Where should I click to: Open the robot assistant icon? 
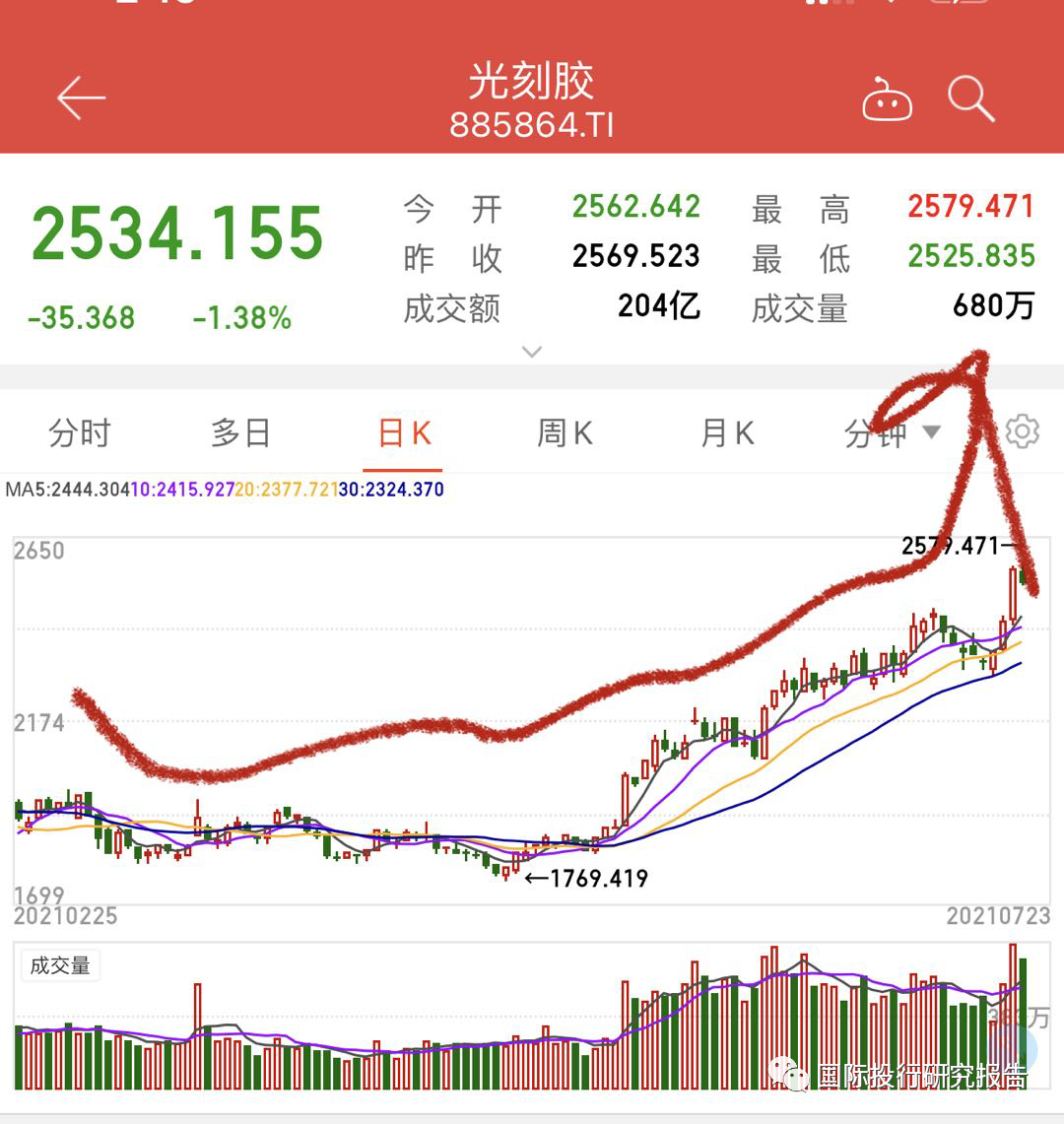tap(887, 100)
